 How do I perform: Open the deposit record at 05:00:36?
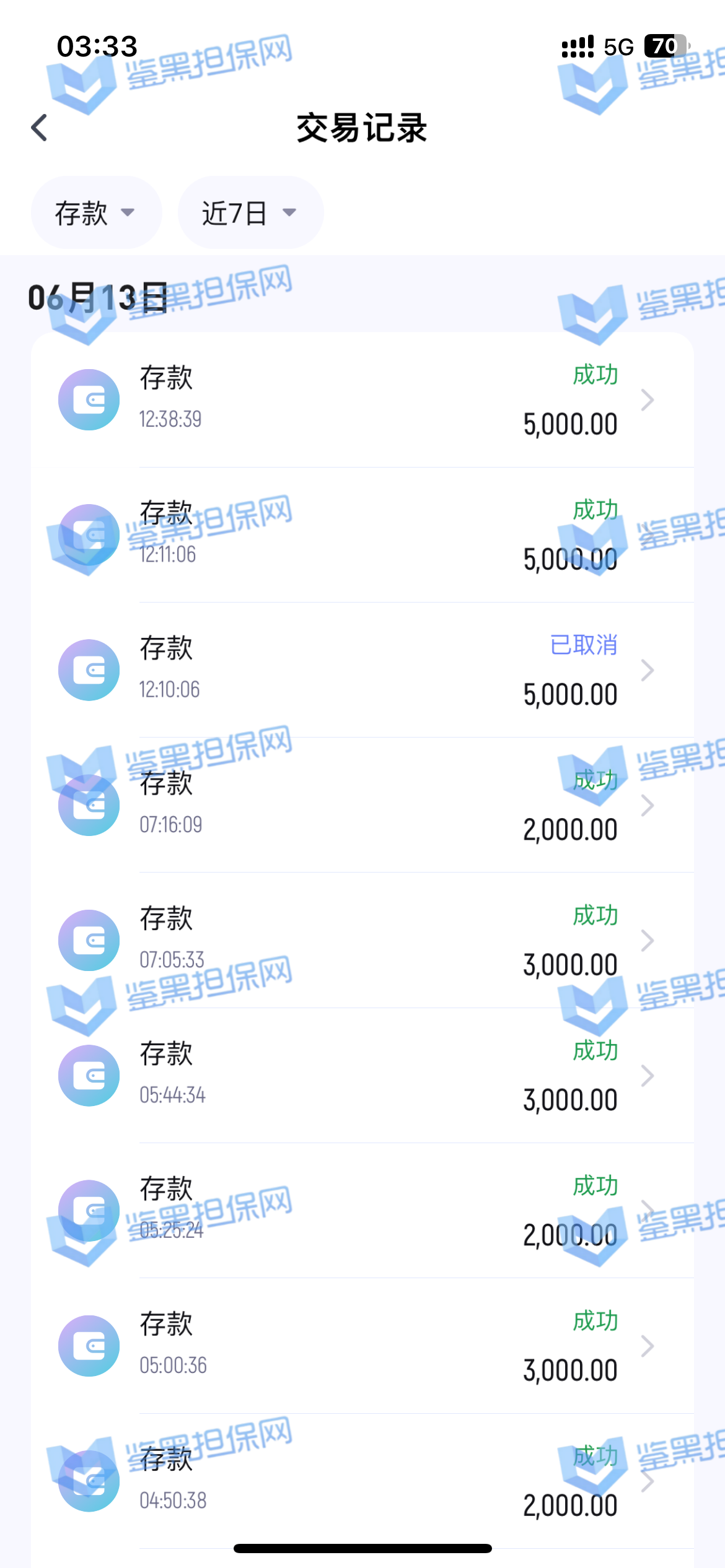click(x=362, y=1345)
